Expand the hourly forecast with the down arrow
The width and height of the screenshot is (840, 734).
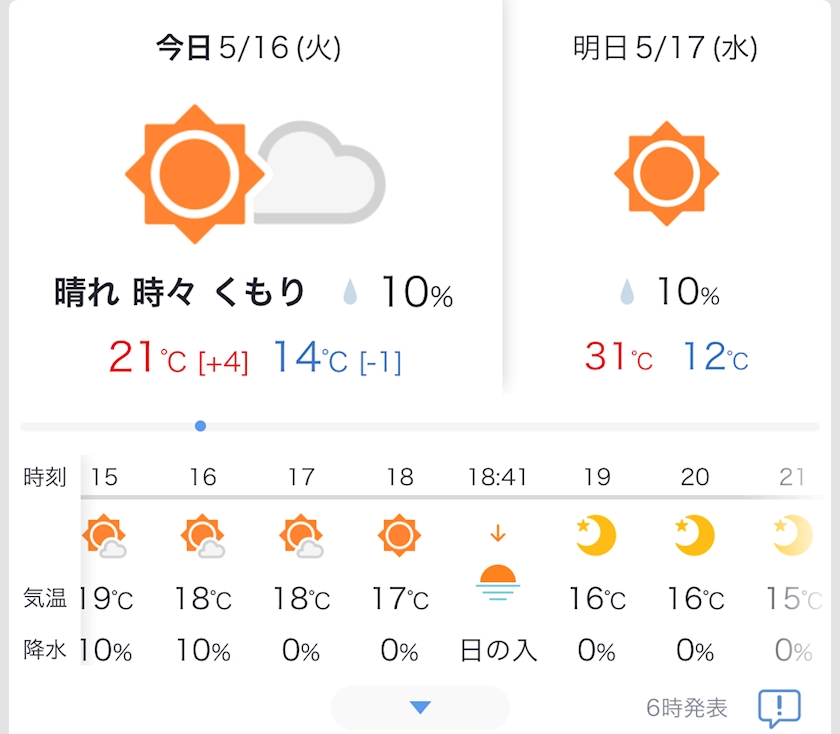pos(420,707)
